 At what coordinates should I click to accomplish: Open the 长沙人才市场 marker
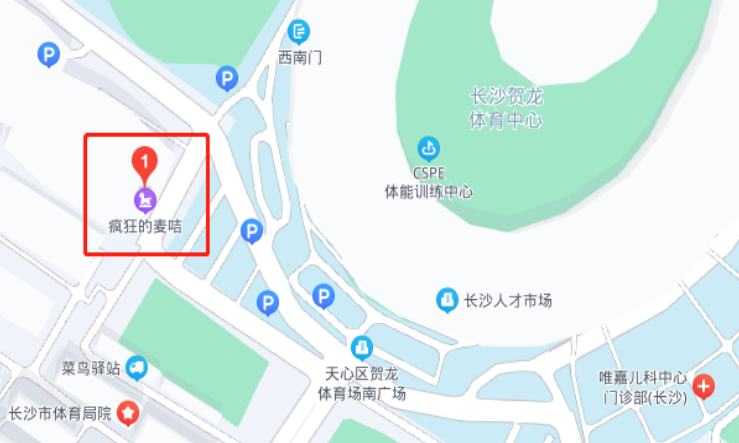click(x=448, y=300)
